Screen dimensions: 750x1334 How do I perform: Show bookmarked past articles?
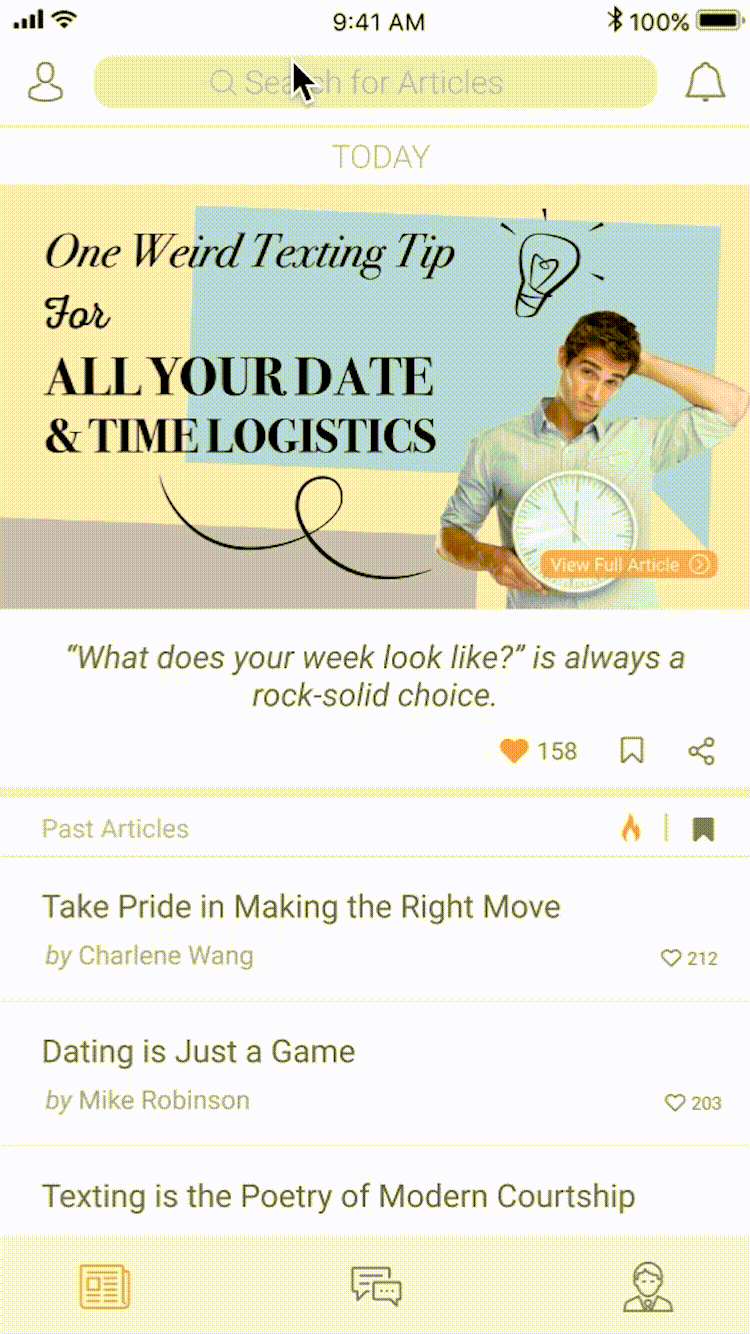(x=703, y=829)
